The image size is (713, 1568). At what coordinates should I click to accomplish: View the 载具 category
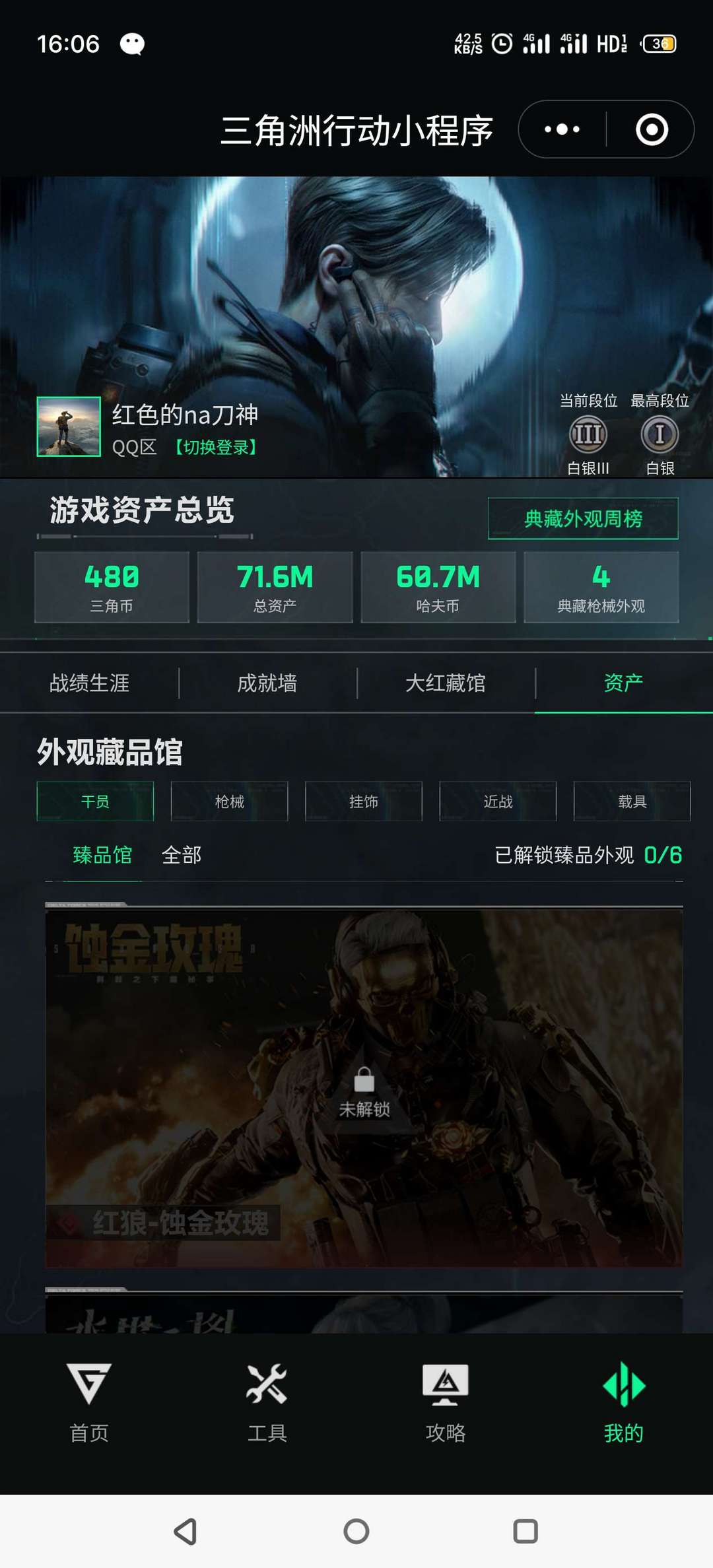[x=632, y=801]
